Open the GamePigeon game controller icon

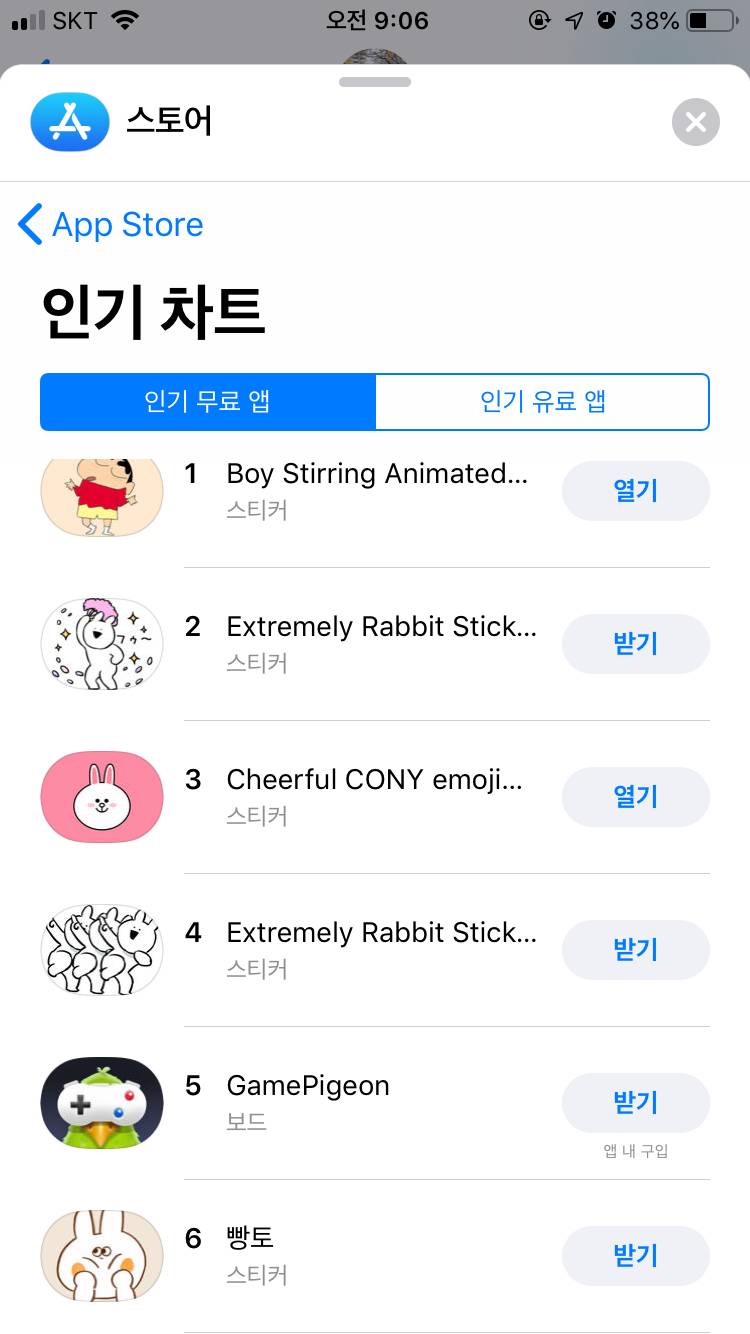coord(101,1103)
